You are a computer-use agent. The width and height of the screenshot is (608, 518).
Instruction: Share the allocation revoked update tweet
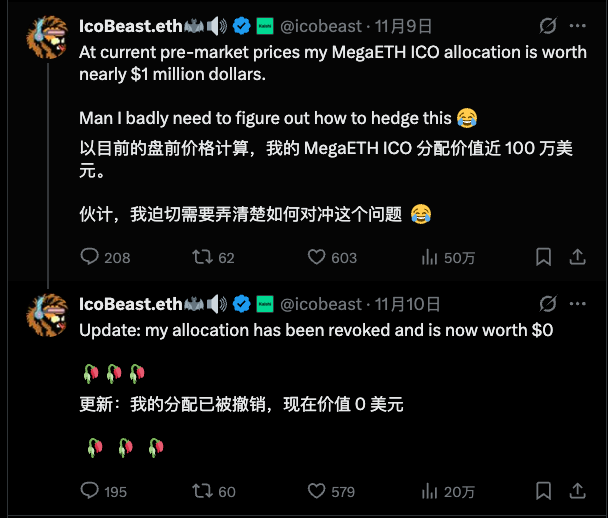(577, 491)
